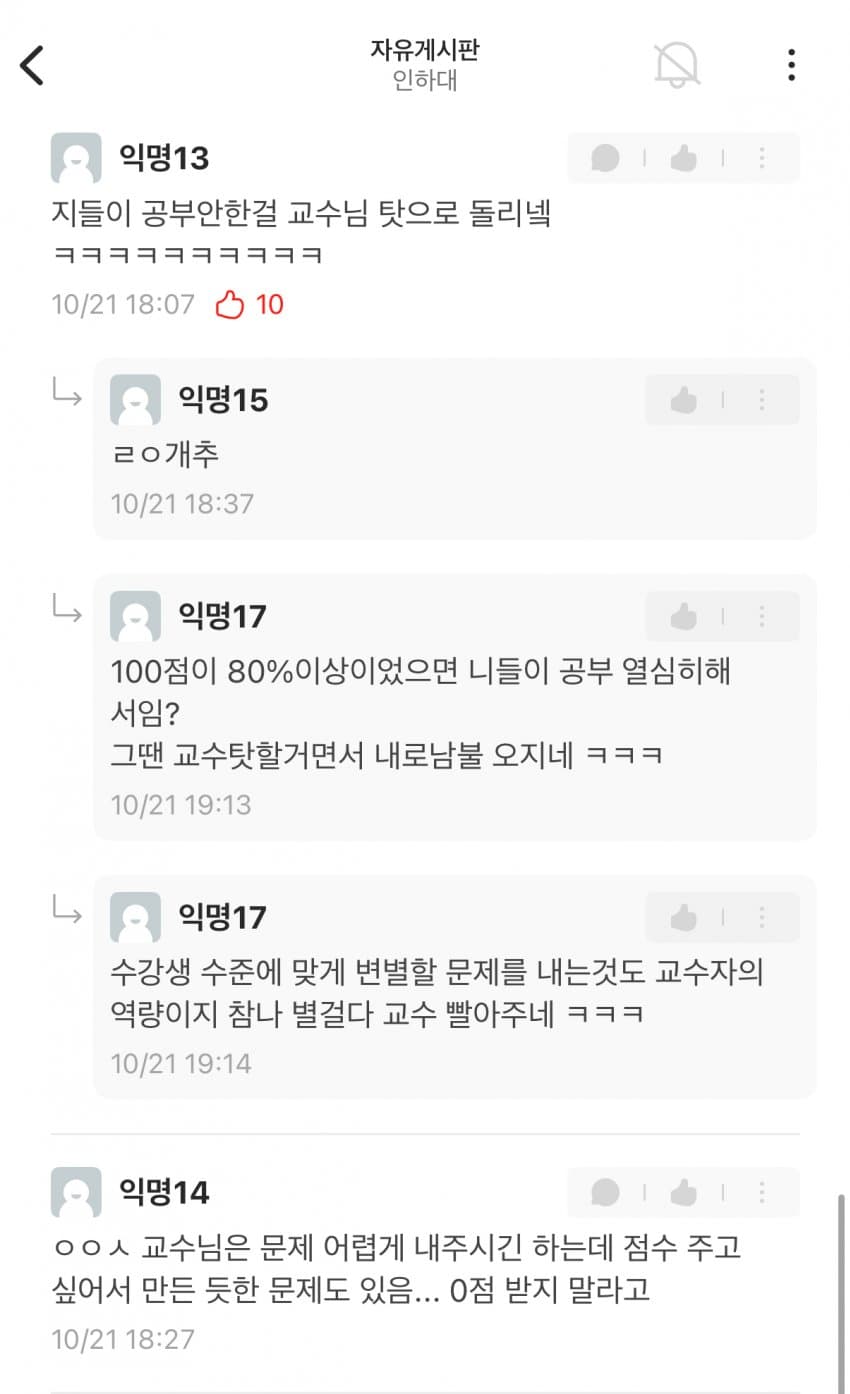
Task: Toggle the muted notification bell
Action: 677,65
